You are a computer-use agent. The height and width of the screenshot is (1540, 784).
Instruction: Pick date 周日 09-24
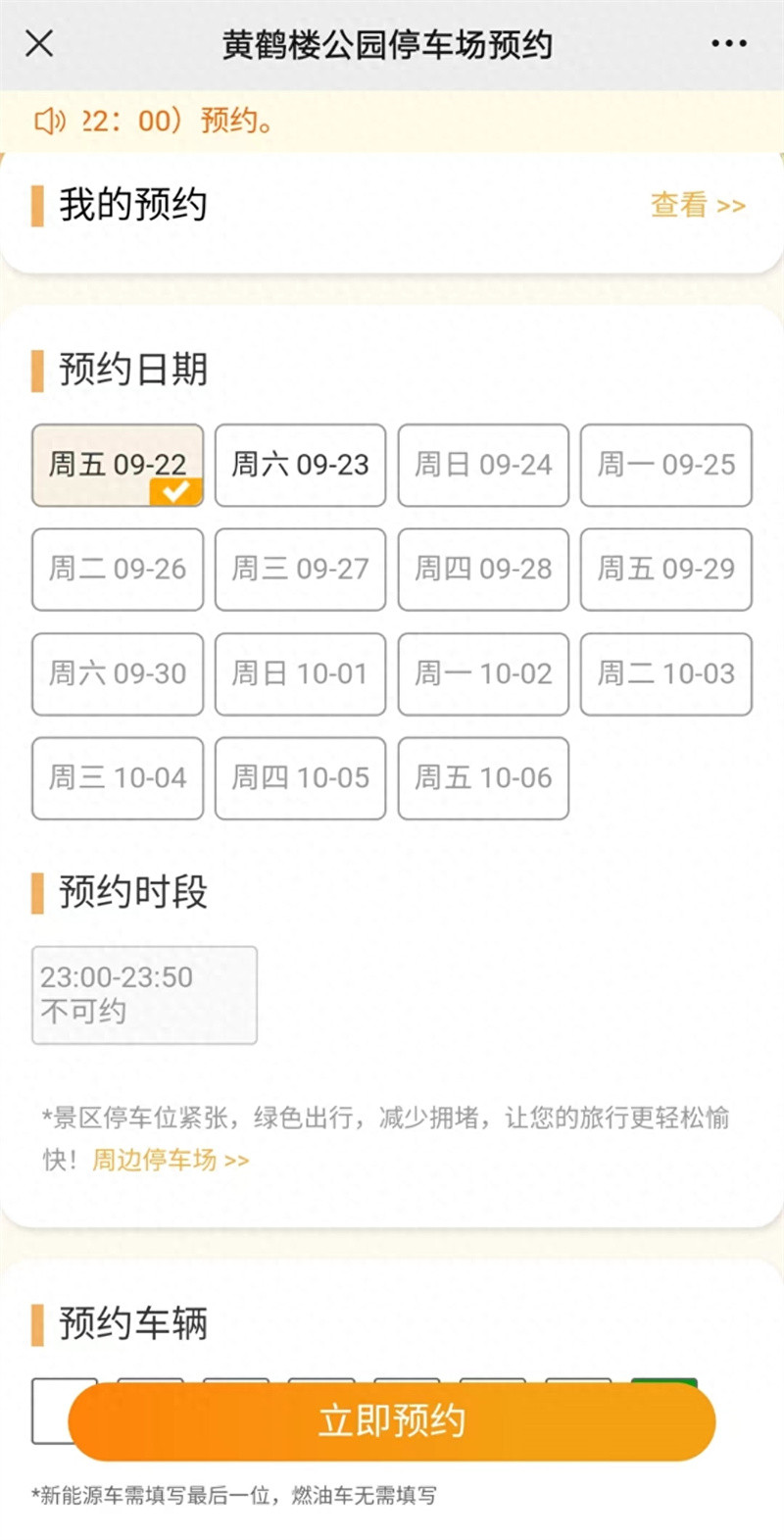pos(483,465)
